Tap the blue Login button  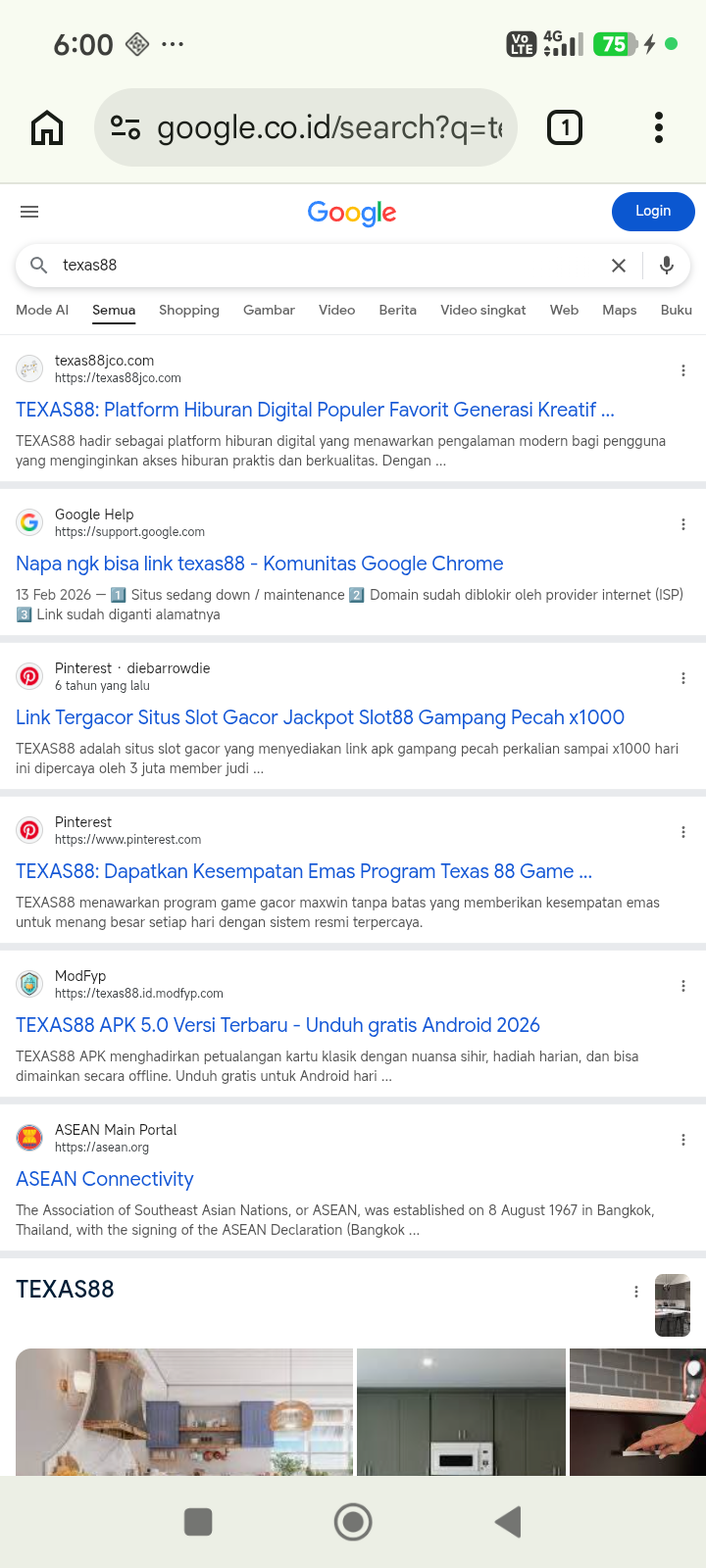(x=653, y=212)
